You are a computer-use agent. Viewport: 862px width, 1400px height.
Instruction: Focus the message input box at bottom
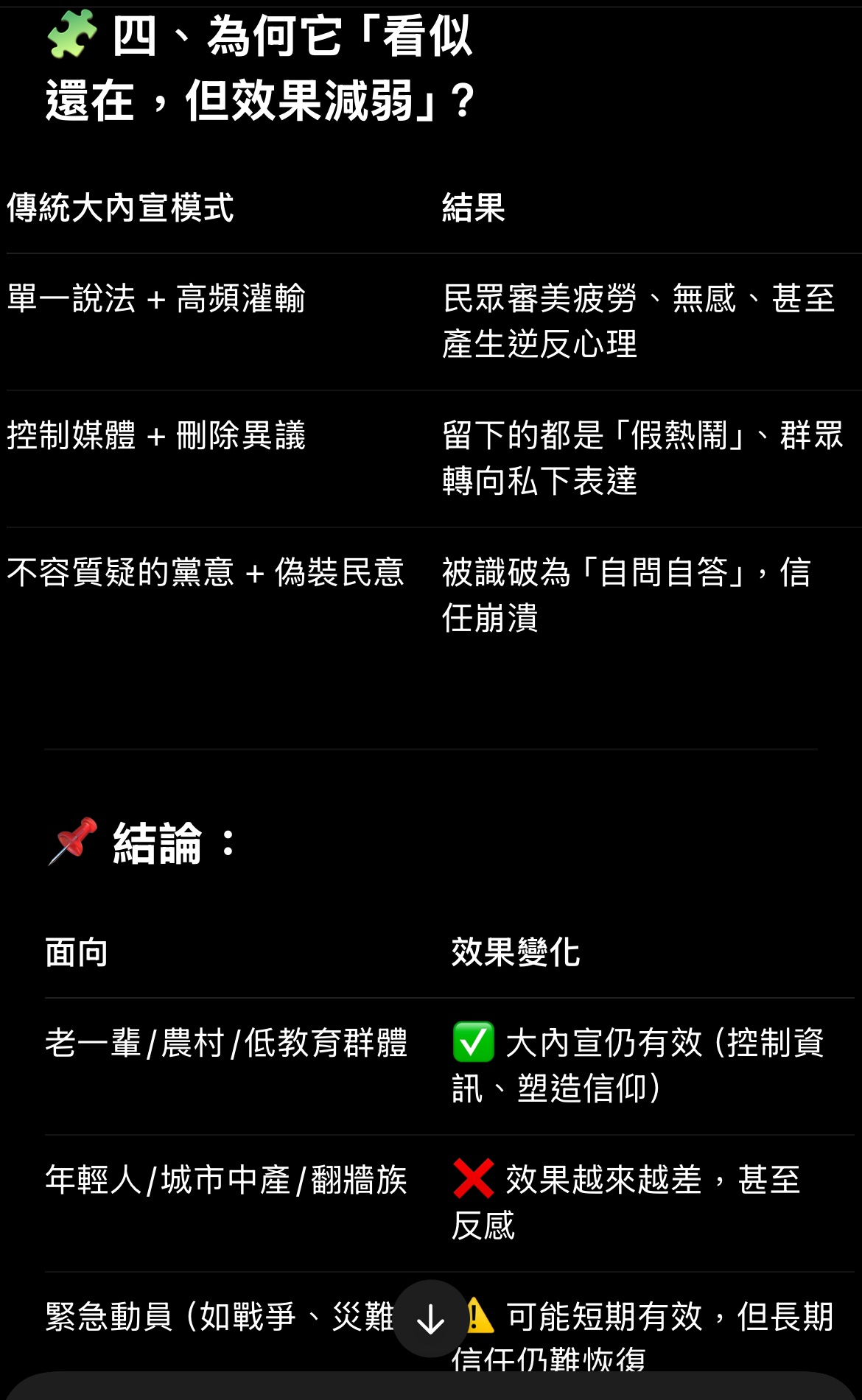(431, 1386)
